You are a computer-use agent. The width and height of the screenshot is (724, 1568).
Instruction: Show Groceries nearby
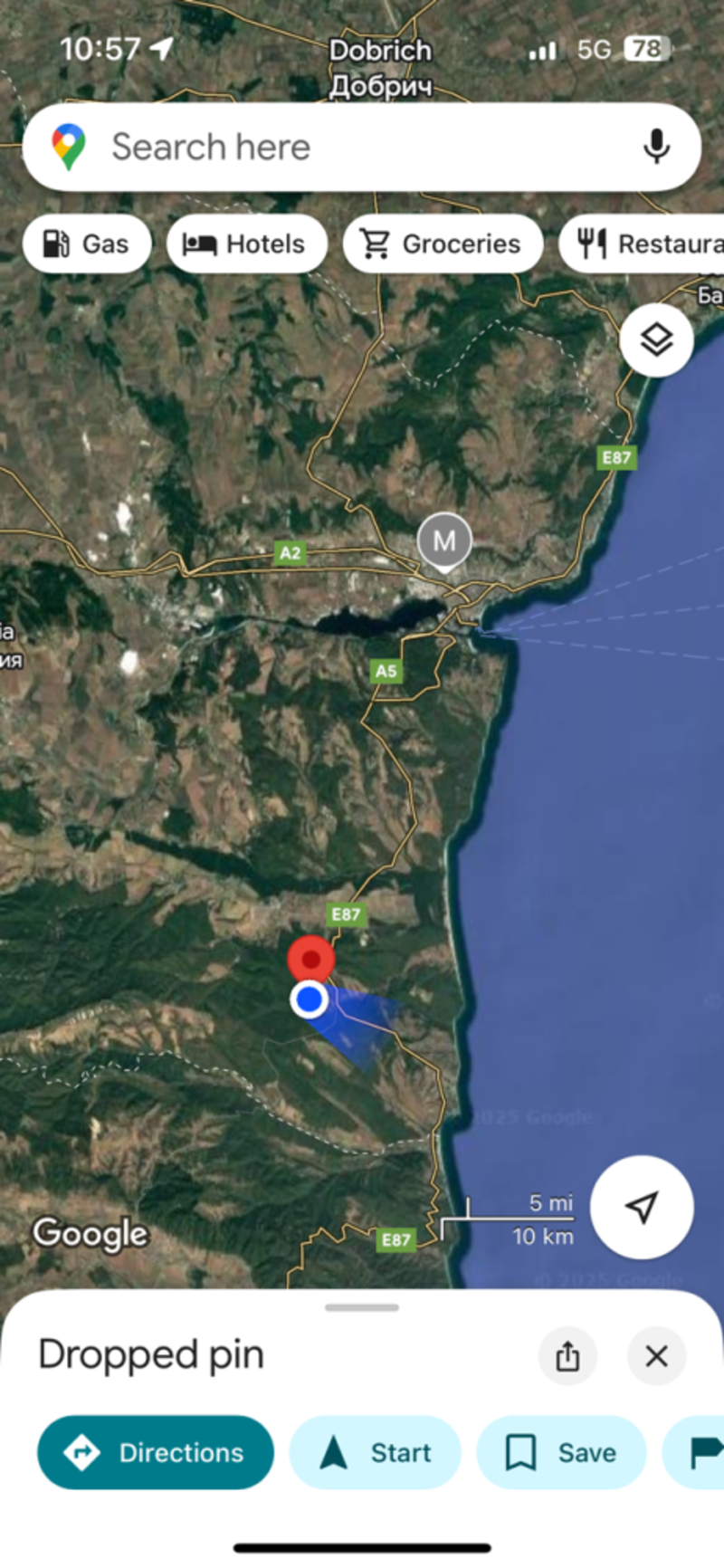[443, 244]
